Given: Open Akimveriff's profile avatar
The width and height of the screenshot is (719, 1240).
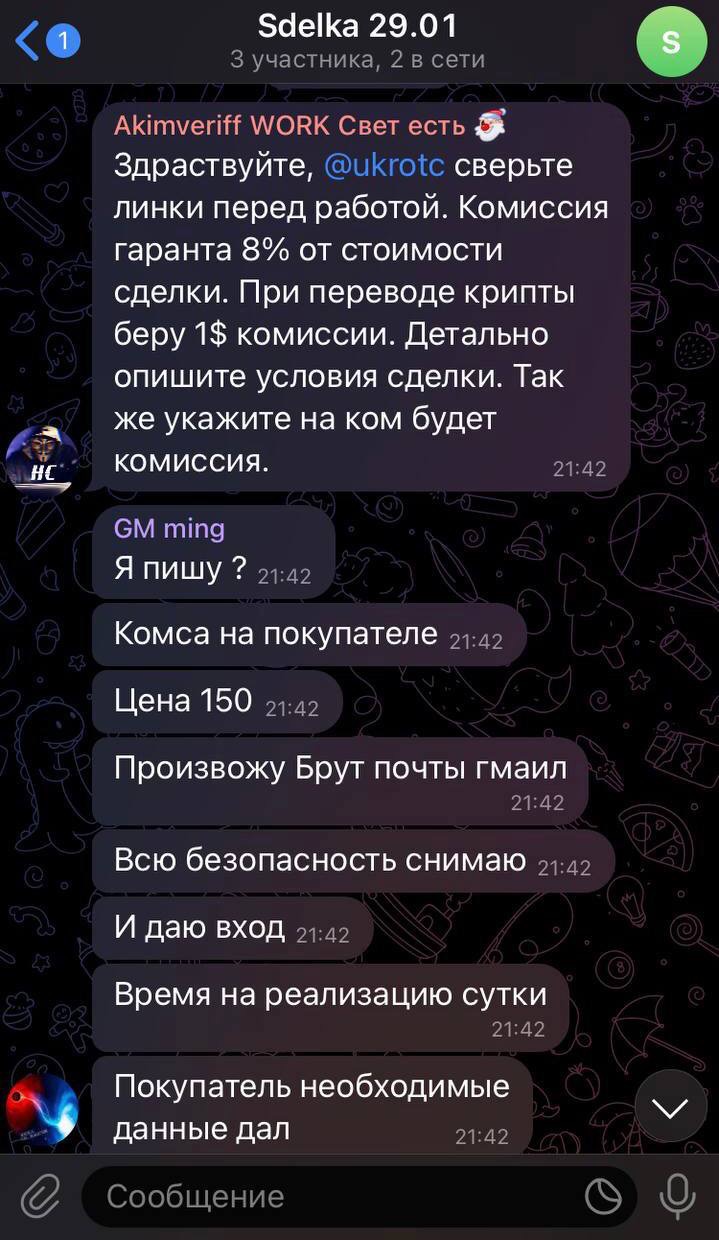Looking at the screenshot, I should click(x=42, y=460).
